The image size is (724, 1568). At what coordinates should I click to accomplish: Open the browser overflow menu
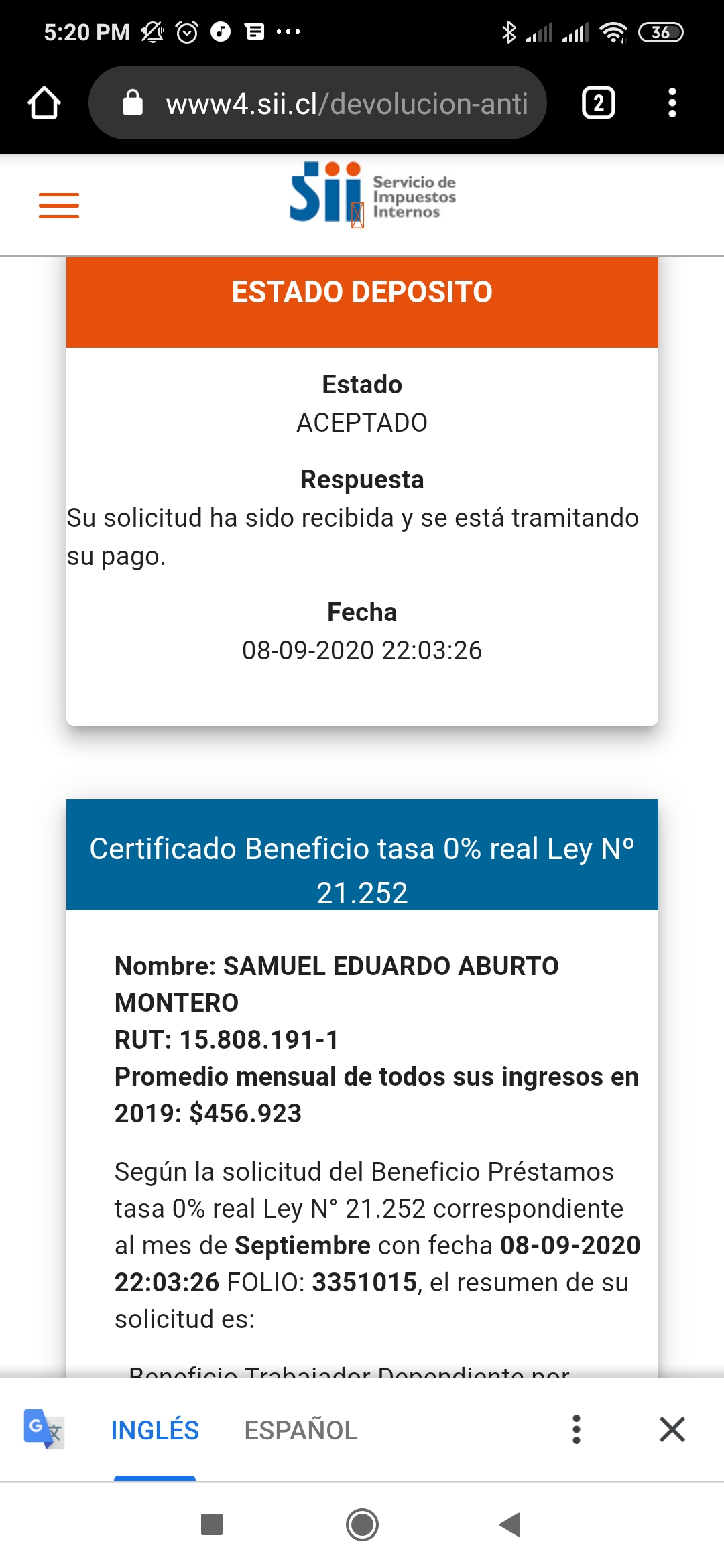(x=672, y=103)
